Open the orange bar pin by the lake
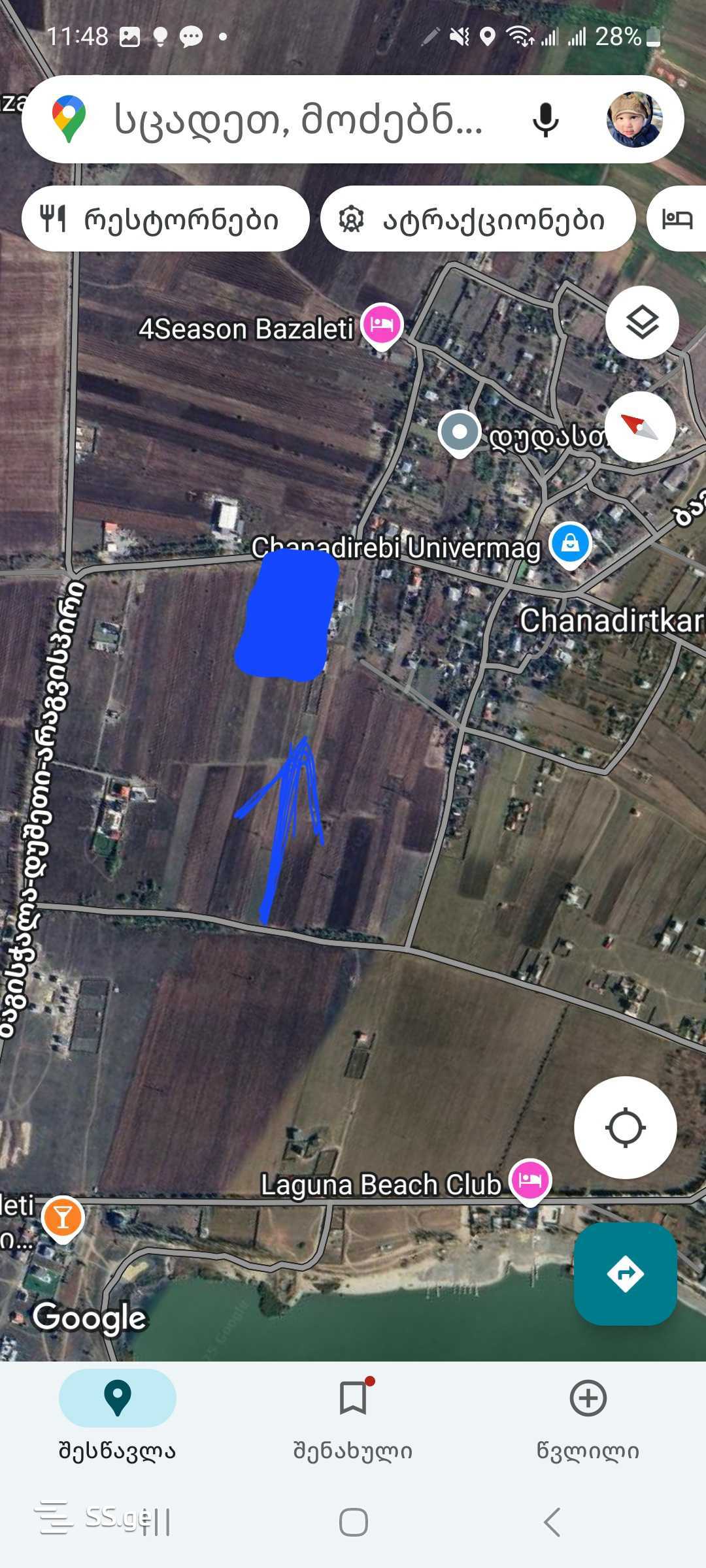Image resolution: width=706 pixels, height=1568 pixels. tap(63, 1218)
